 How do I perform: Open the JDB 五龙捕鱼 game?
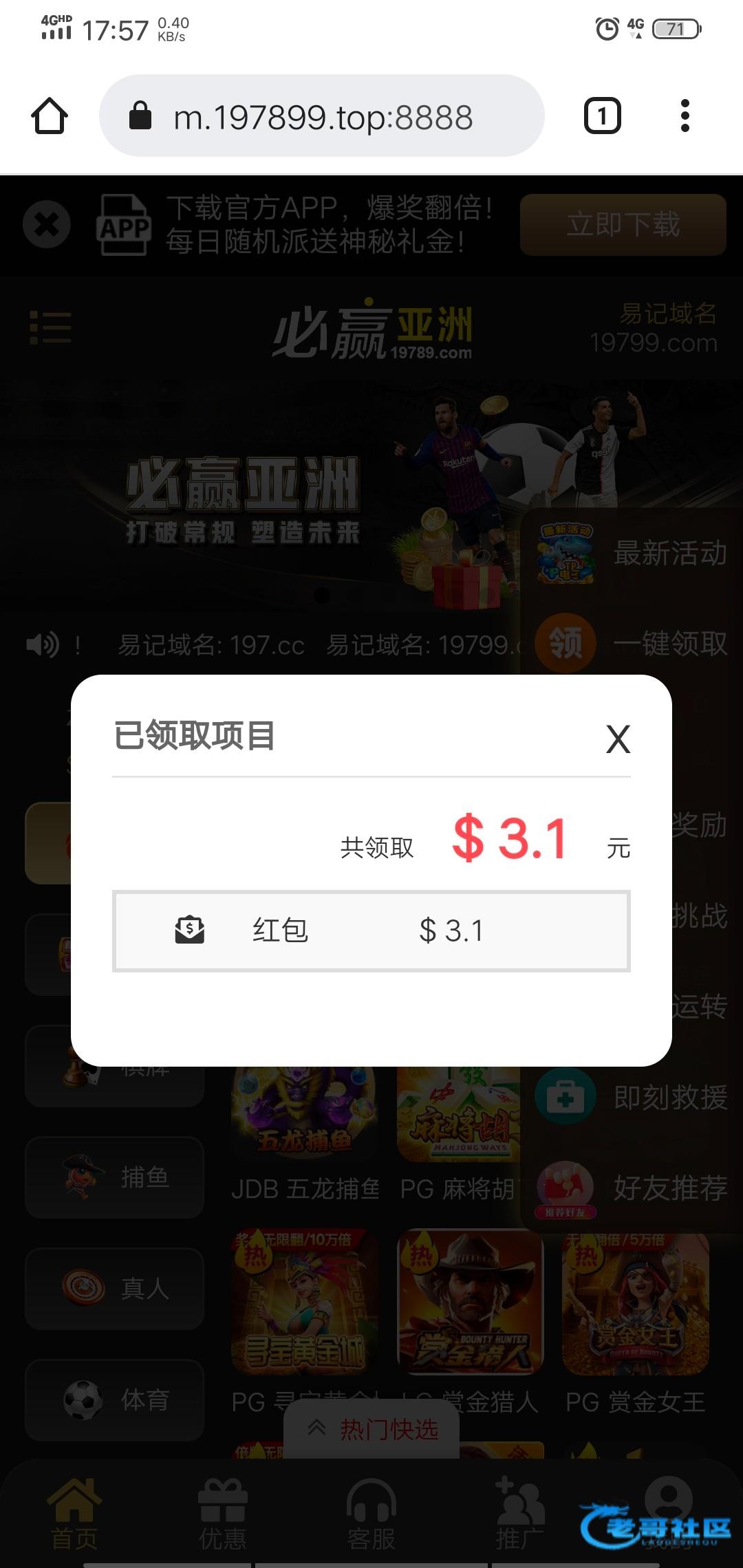(305, 1128)
